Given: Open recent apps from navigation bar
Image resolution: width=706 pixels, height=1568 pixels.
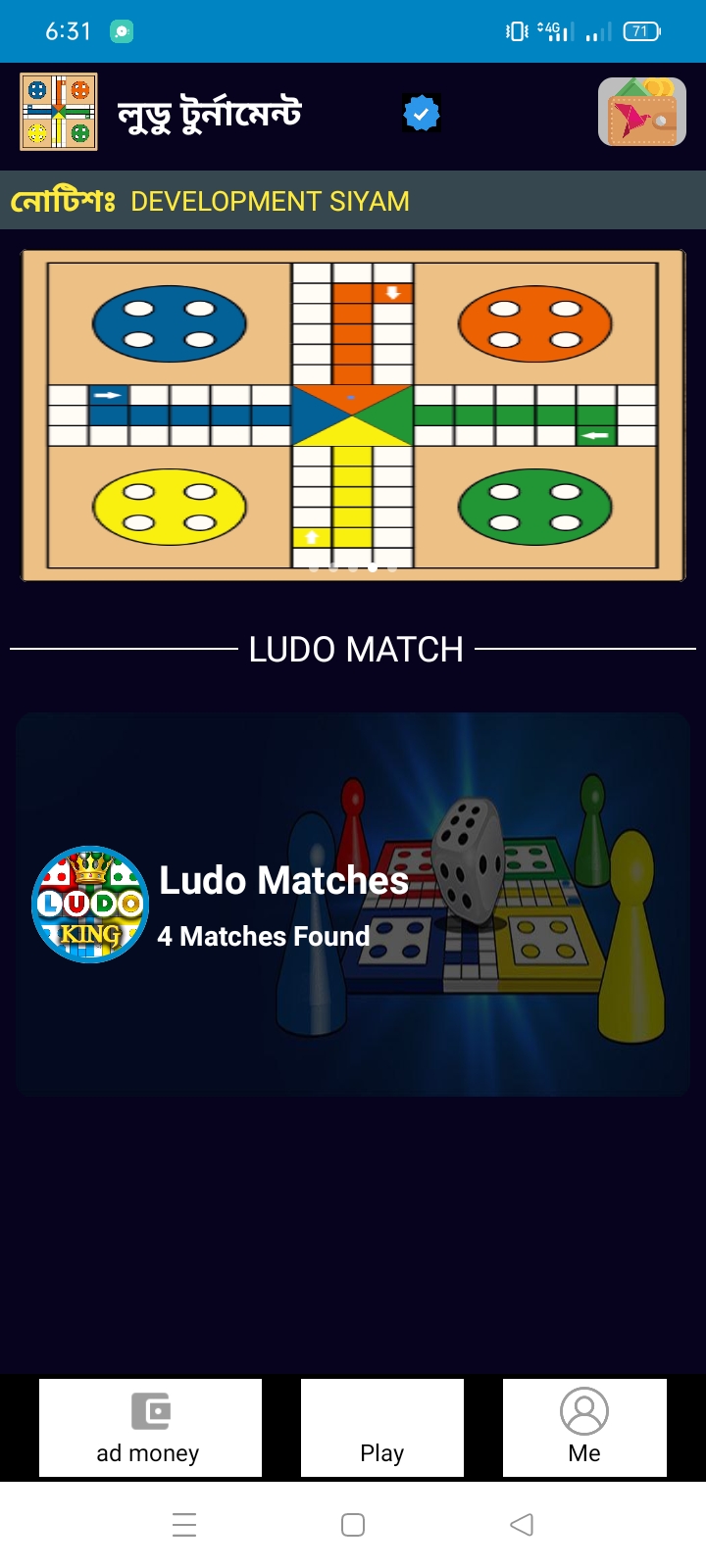Looking at the screenshot, I should pyautogui.click(x=184, y=1525).
